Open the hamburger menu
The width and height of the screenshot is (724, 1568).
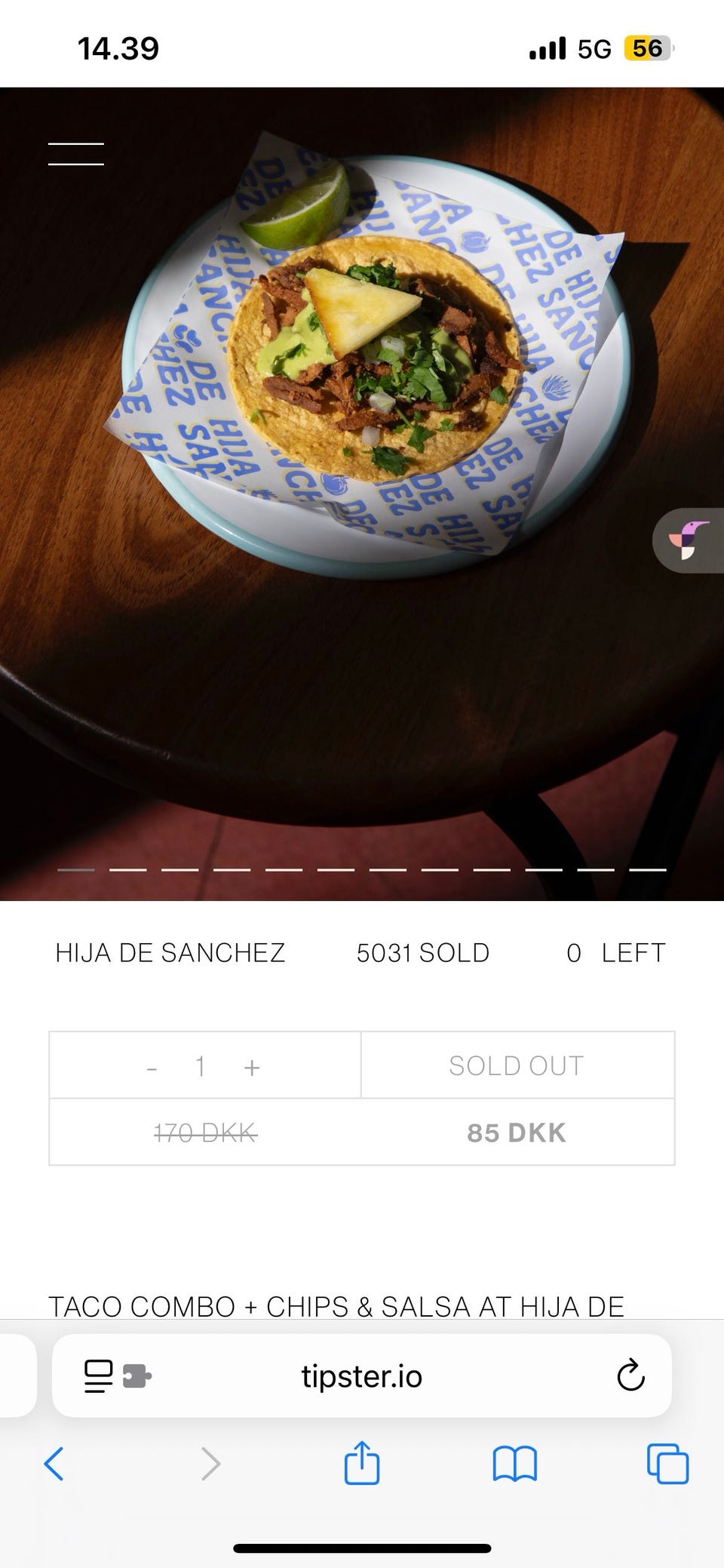point(76,153)
